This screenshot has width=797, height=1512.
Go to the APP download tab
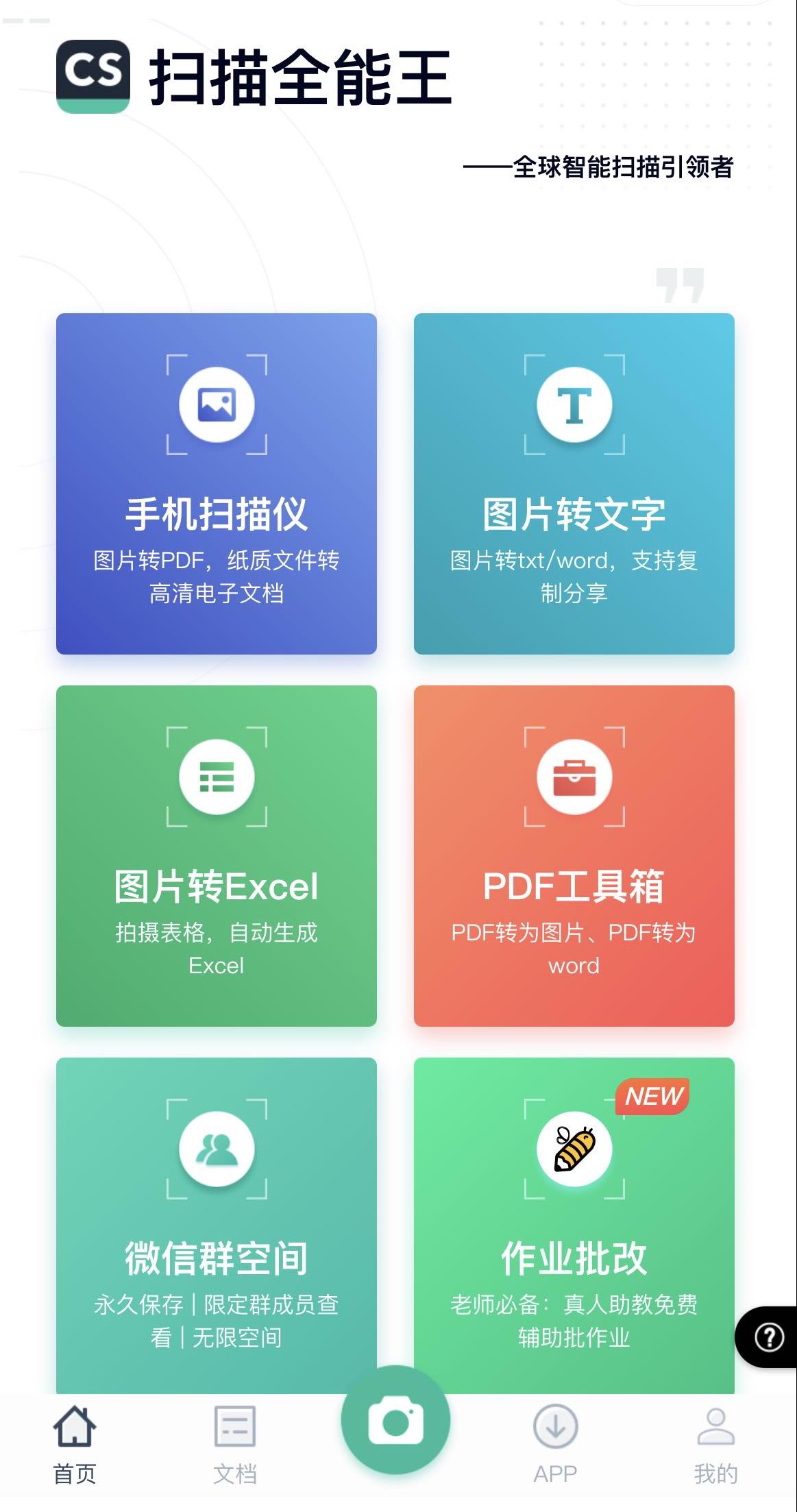[x=555, y=1443]
